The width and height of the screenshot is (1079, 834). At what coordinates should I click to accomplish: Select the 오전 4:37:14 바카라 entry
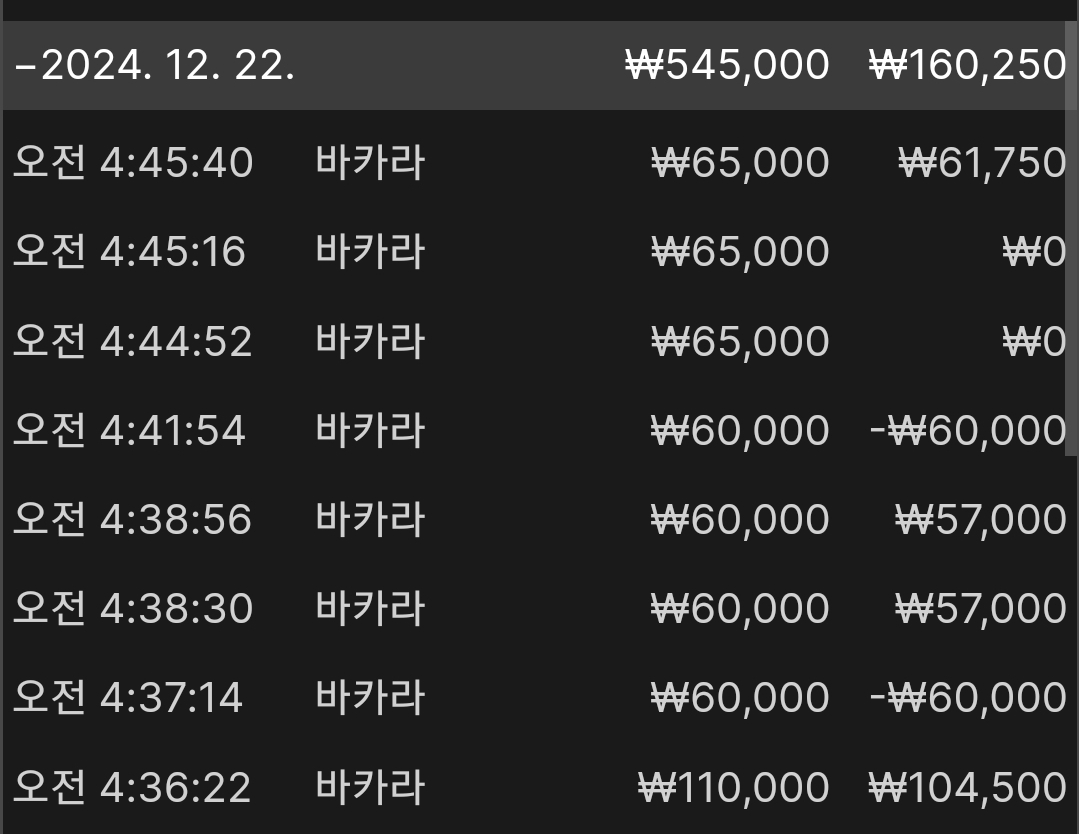(370, 697)
